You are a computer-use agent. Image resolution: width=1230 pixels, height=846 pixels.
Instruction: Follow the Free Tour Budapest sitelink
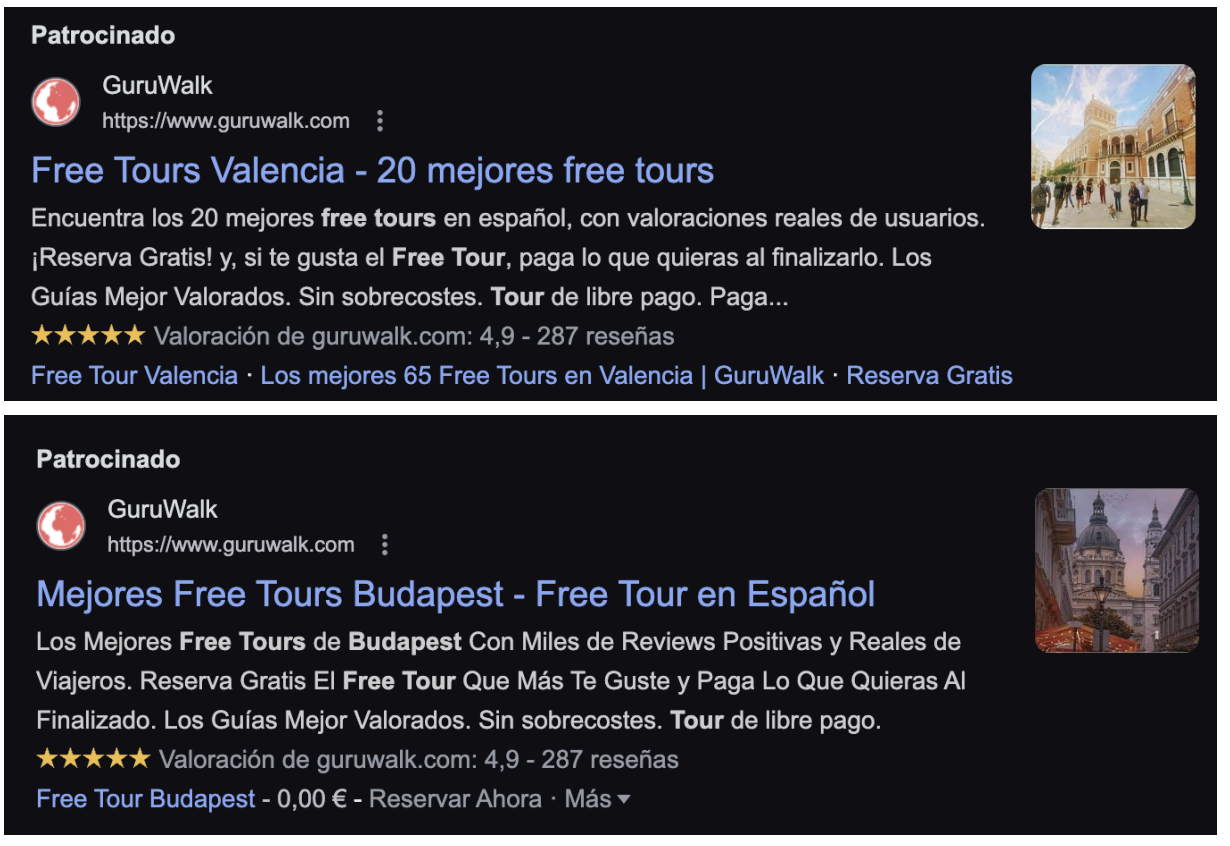(x=146, y=800)
